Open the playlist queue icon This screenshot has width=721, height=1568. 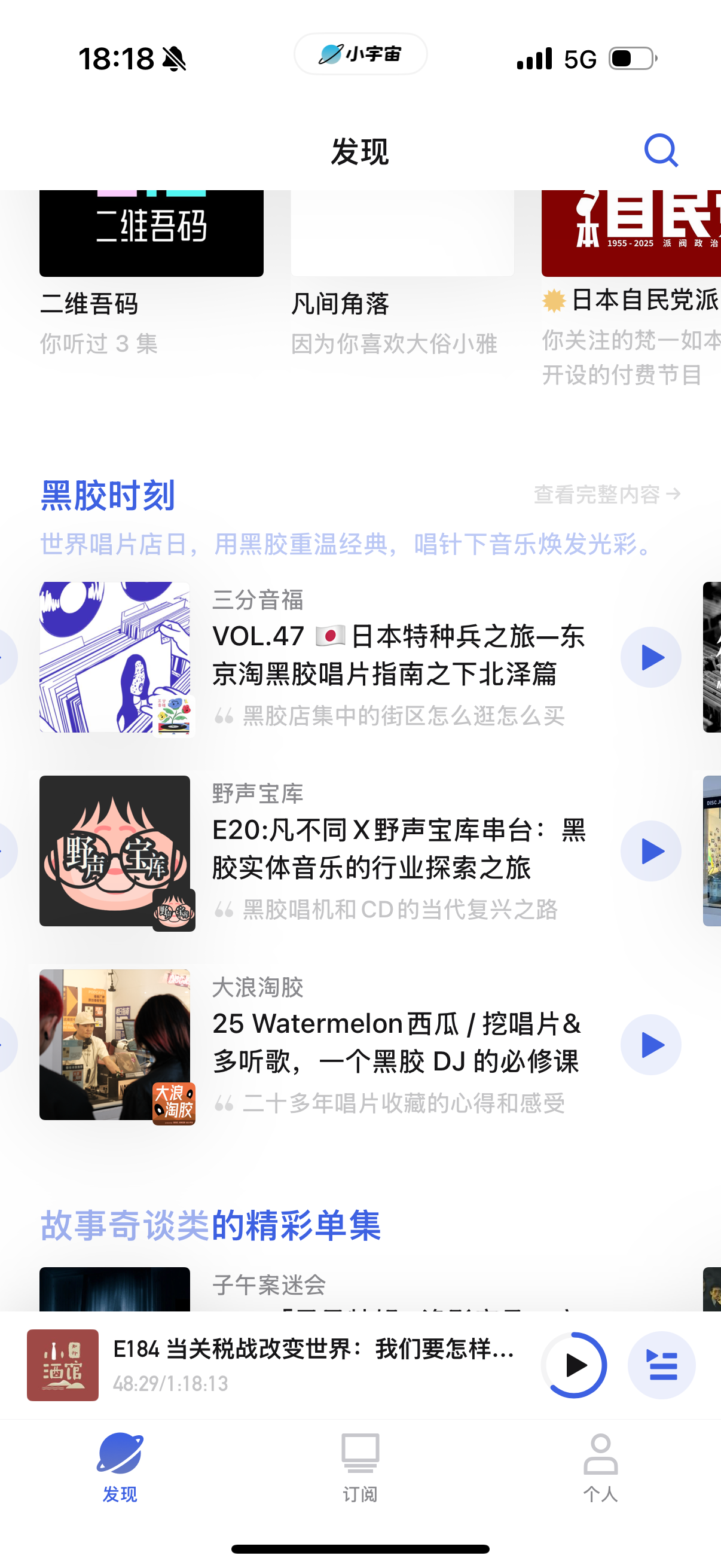pyautogui.click(x=661, y=1365)
